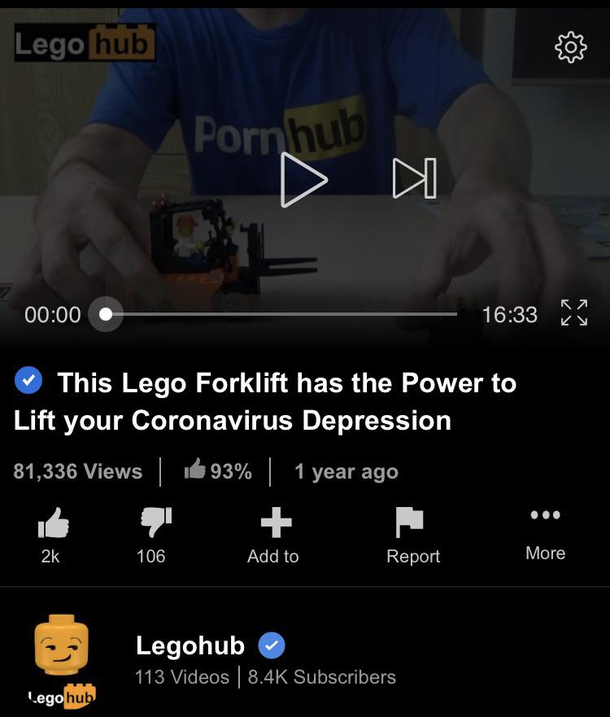Tap the video progress bar

pos(280,314)
